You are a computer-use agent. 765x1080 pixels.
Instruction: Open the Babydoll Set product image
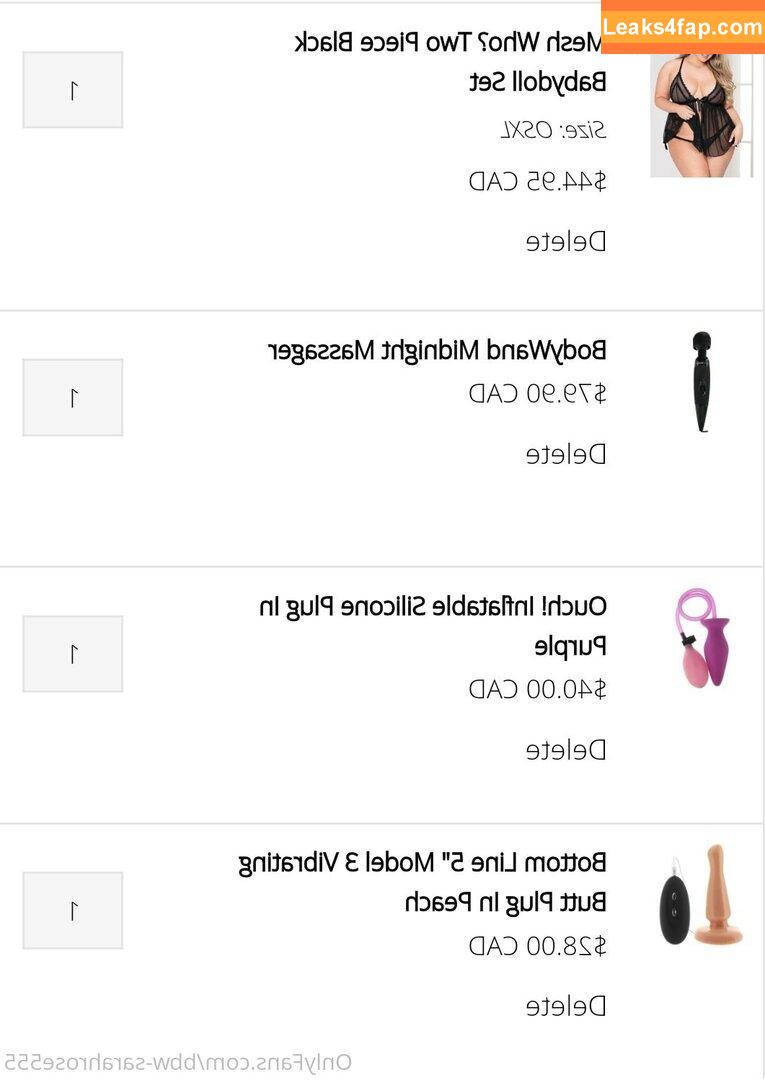tap(701, 115)
